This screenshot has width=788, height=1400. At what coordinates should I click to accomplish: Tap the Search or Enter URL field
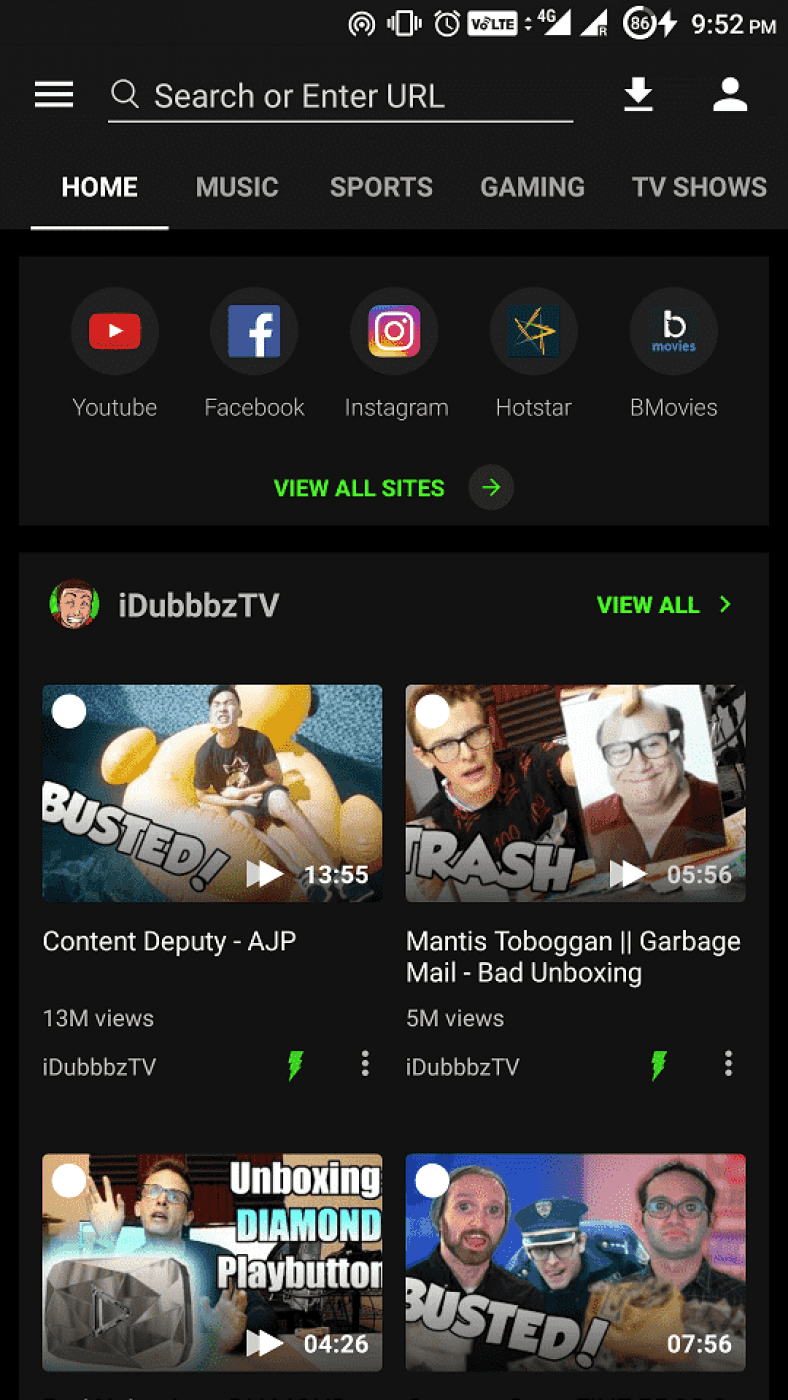pos(340,96)
